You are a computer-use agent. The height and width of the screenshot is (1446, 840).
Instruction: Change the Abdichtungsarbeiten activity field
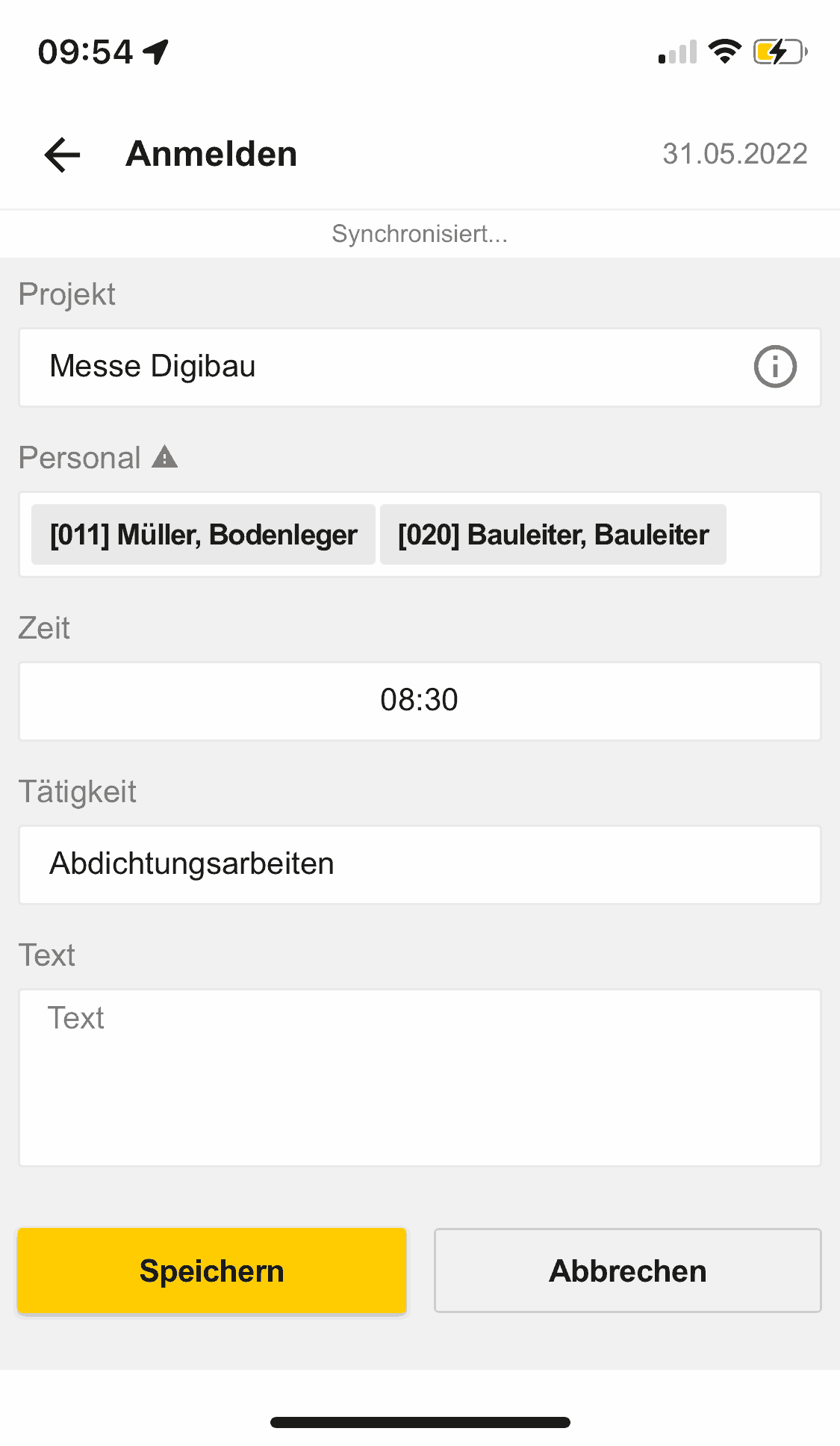point(420,865)
